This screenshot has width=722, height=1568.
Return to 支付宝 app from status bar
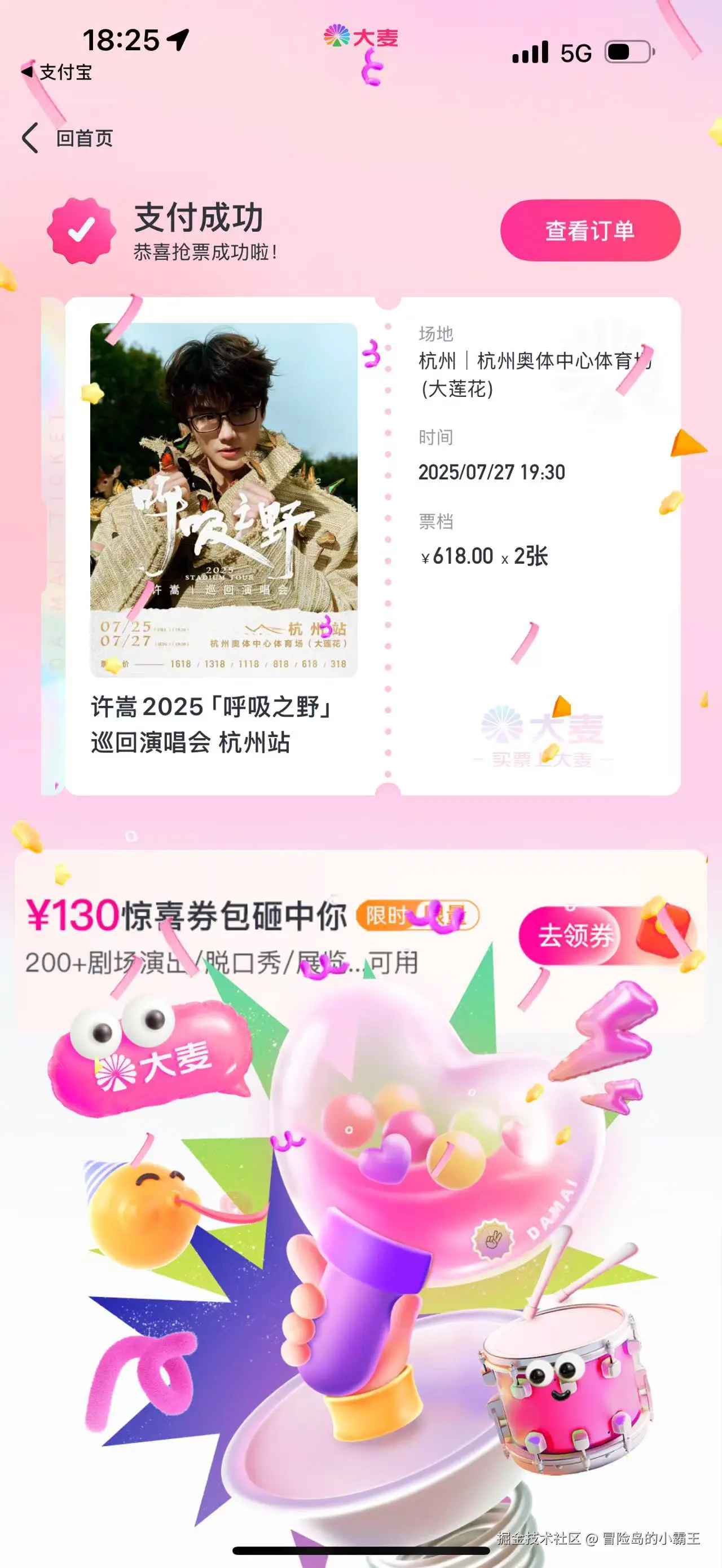[x=57, y=72]
